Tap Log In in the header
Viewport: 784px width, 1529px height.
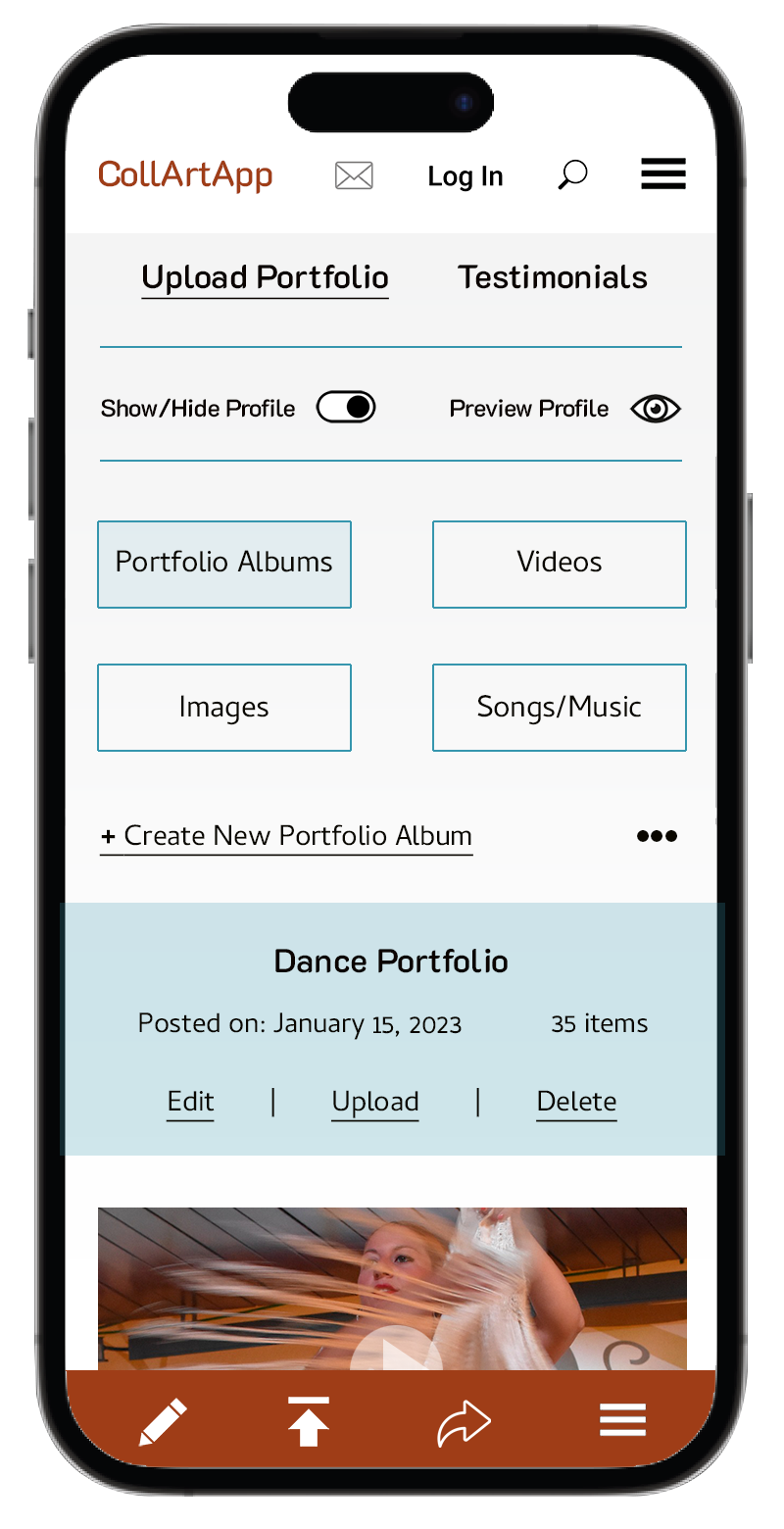click(x=465, y=176)
